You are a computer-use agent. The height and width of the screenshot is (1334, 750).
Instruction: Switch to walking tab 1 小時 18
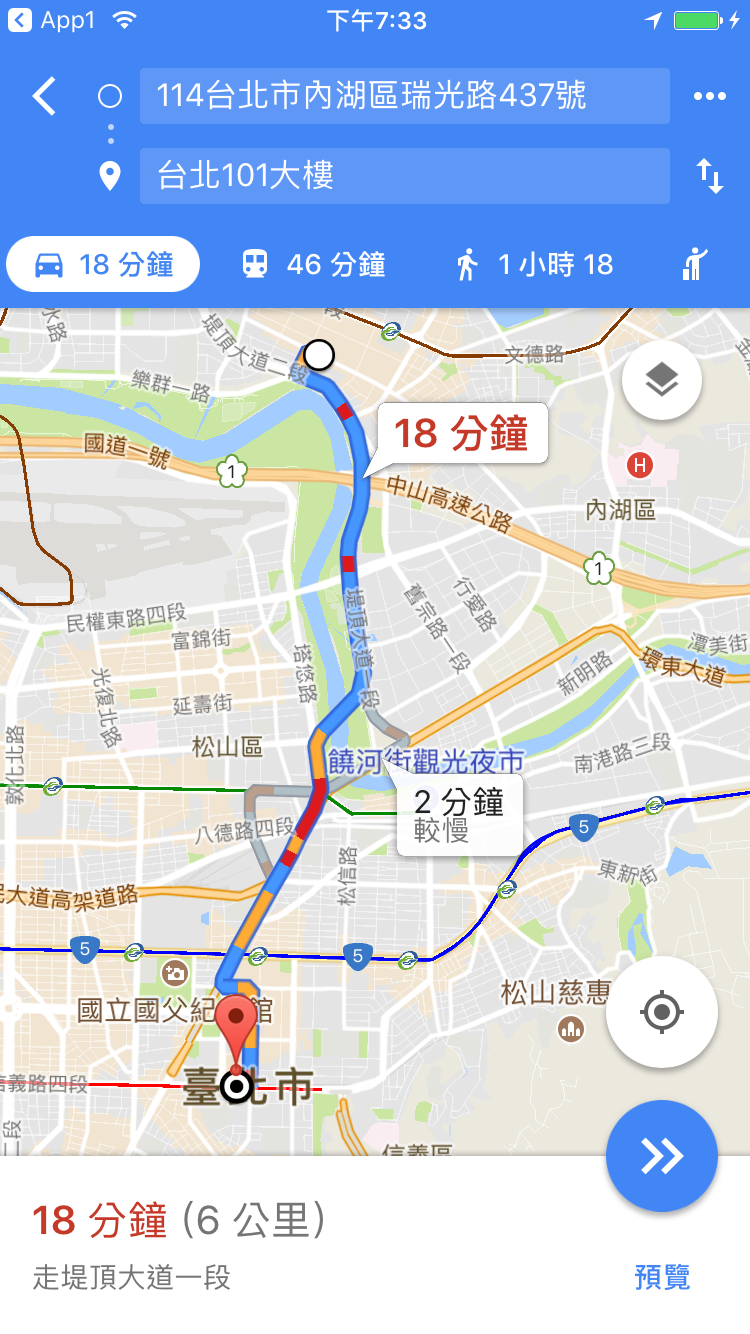(x=535, y=265)
